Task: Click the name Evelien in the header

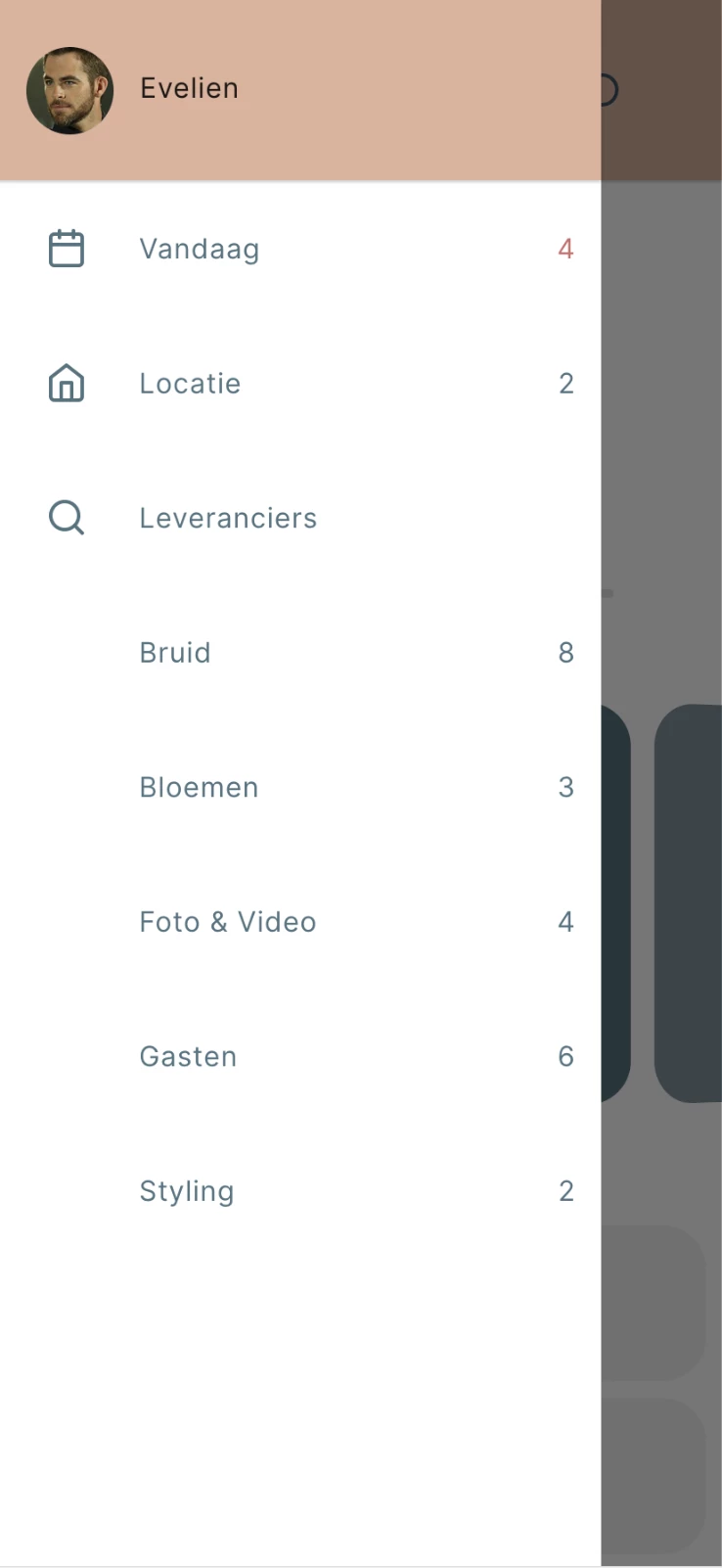Action: click(190, 88)
